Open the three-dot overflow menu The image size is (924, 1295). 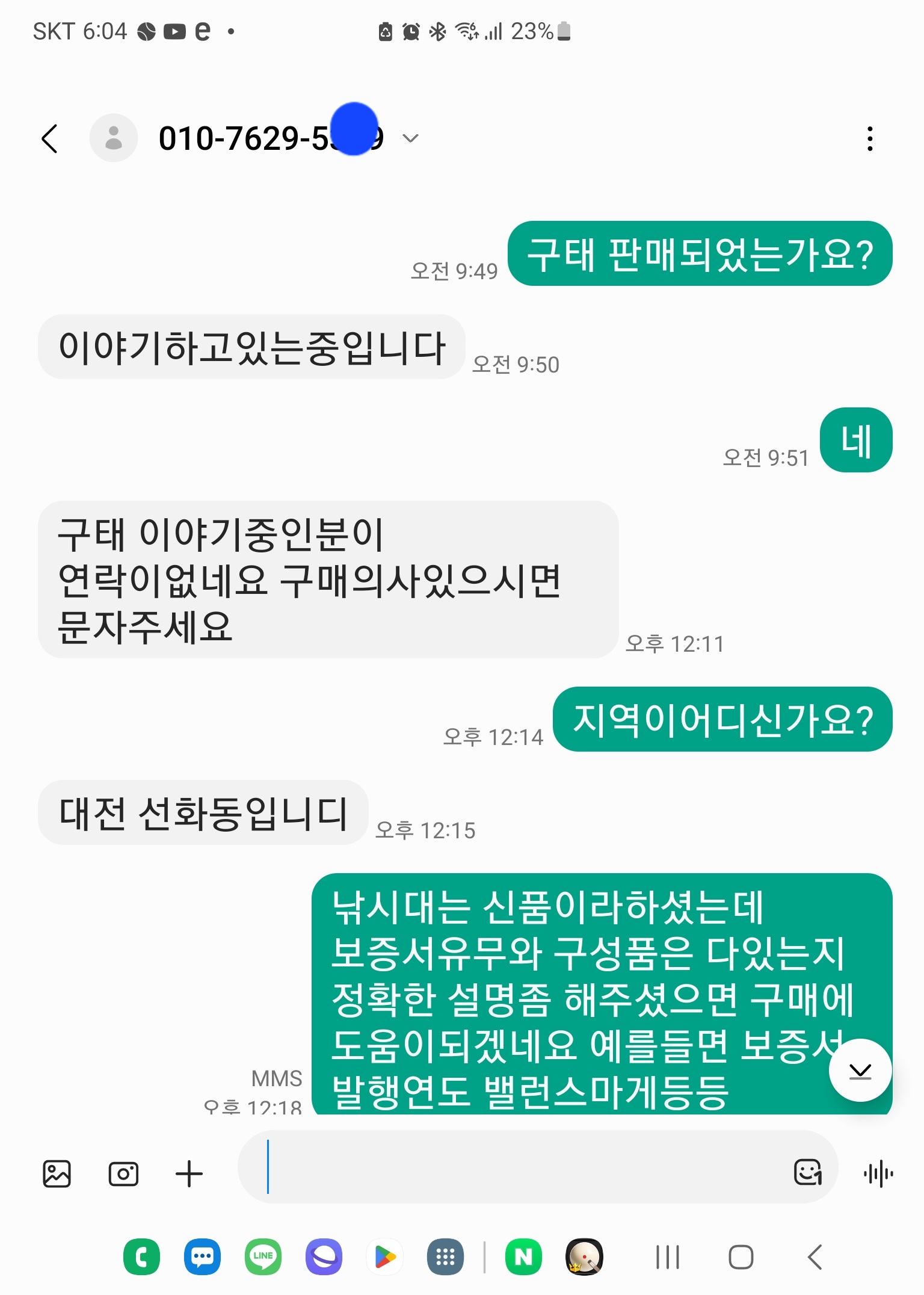(x=869, y=139)
